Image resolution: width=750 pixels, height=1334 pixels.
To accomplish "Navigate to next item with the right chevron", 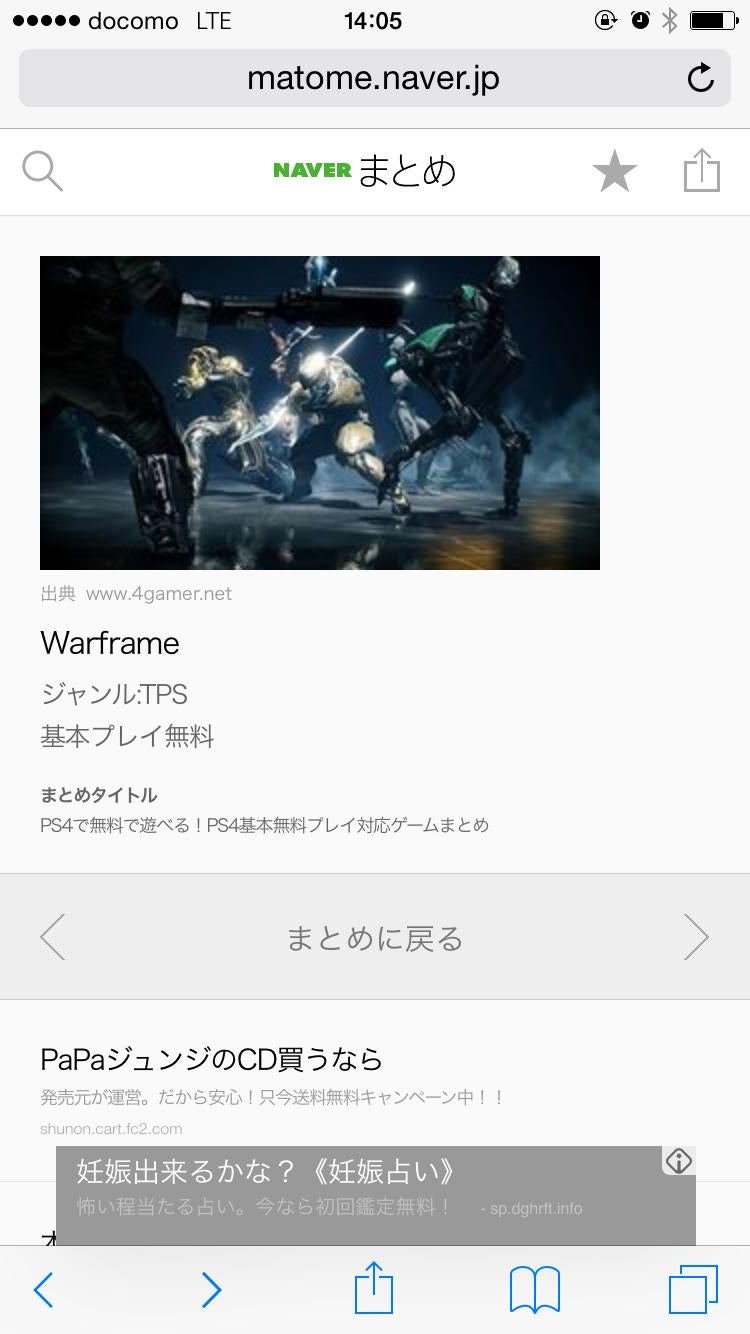I will [x=697, y=937].
